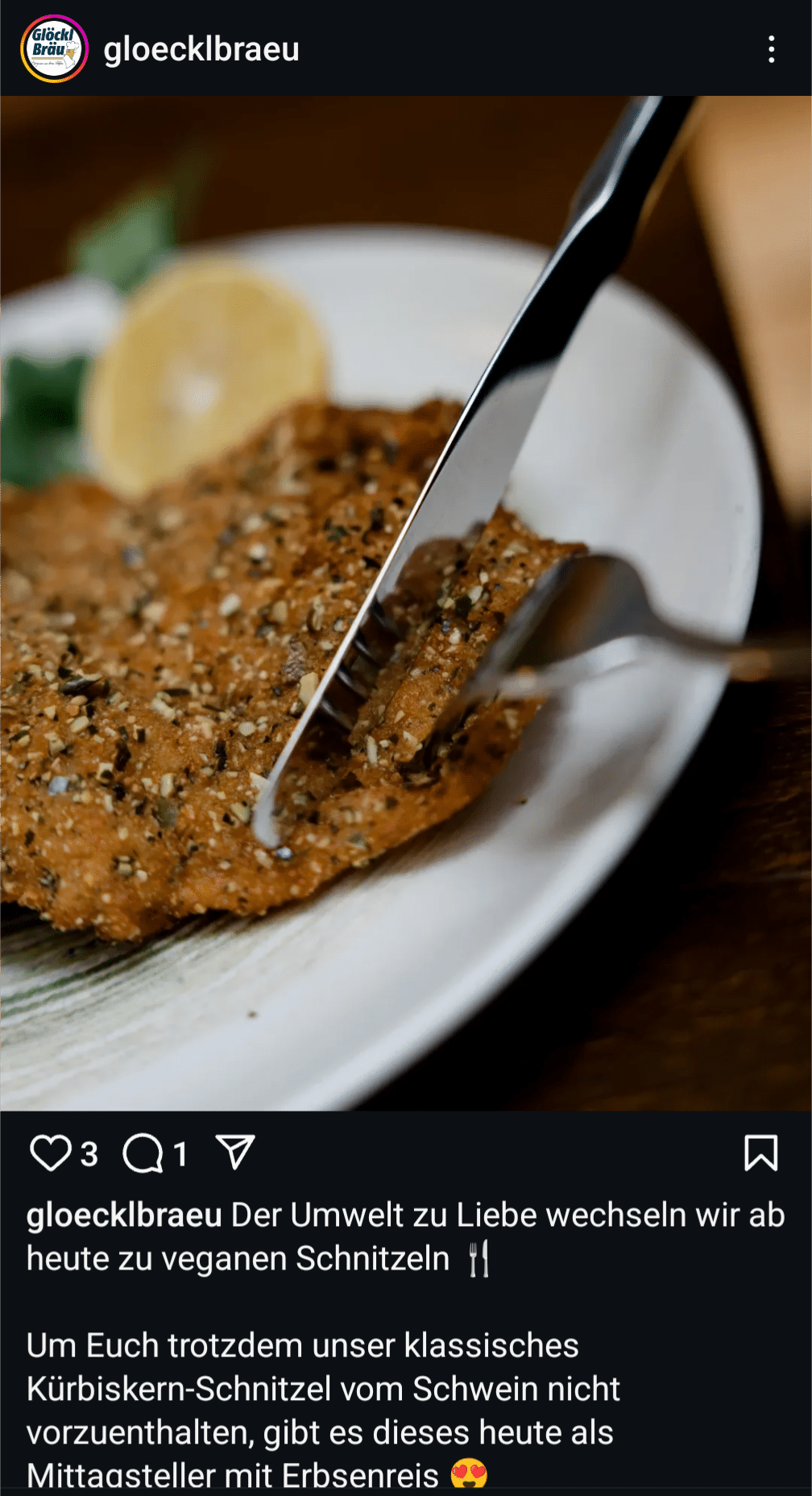812x1496 pixels.
Task: Open gloecklbraeu's profile picture story
Action: click(54, 49)
